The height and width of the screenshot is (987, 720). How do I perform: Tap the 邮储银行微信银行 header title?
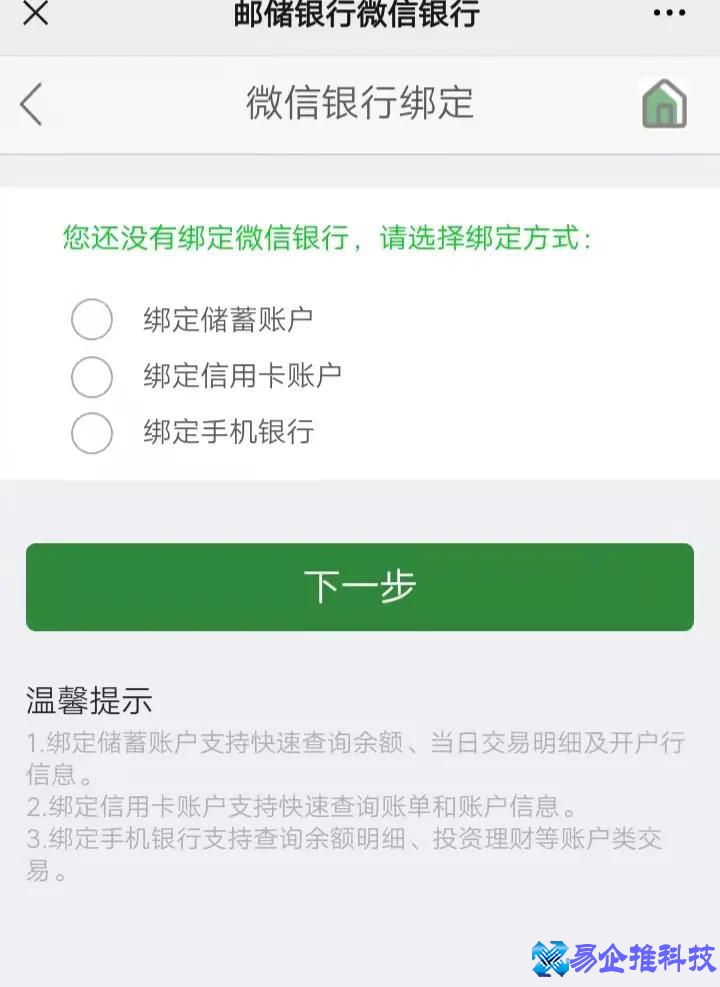[360, 14]
